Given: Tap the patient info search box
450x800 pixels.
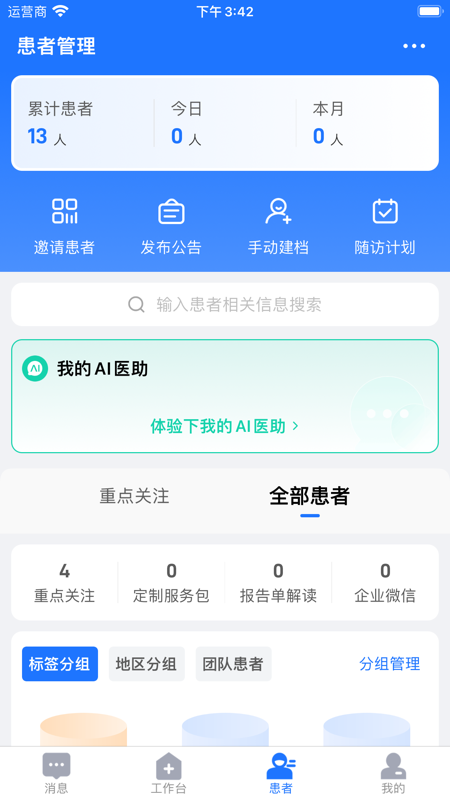Looking at the screenshot, I should pyautogui.click(x=225, y=305).
